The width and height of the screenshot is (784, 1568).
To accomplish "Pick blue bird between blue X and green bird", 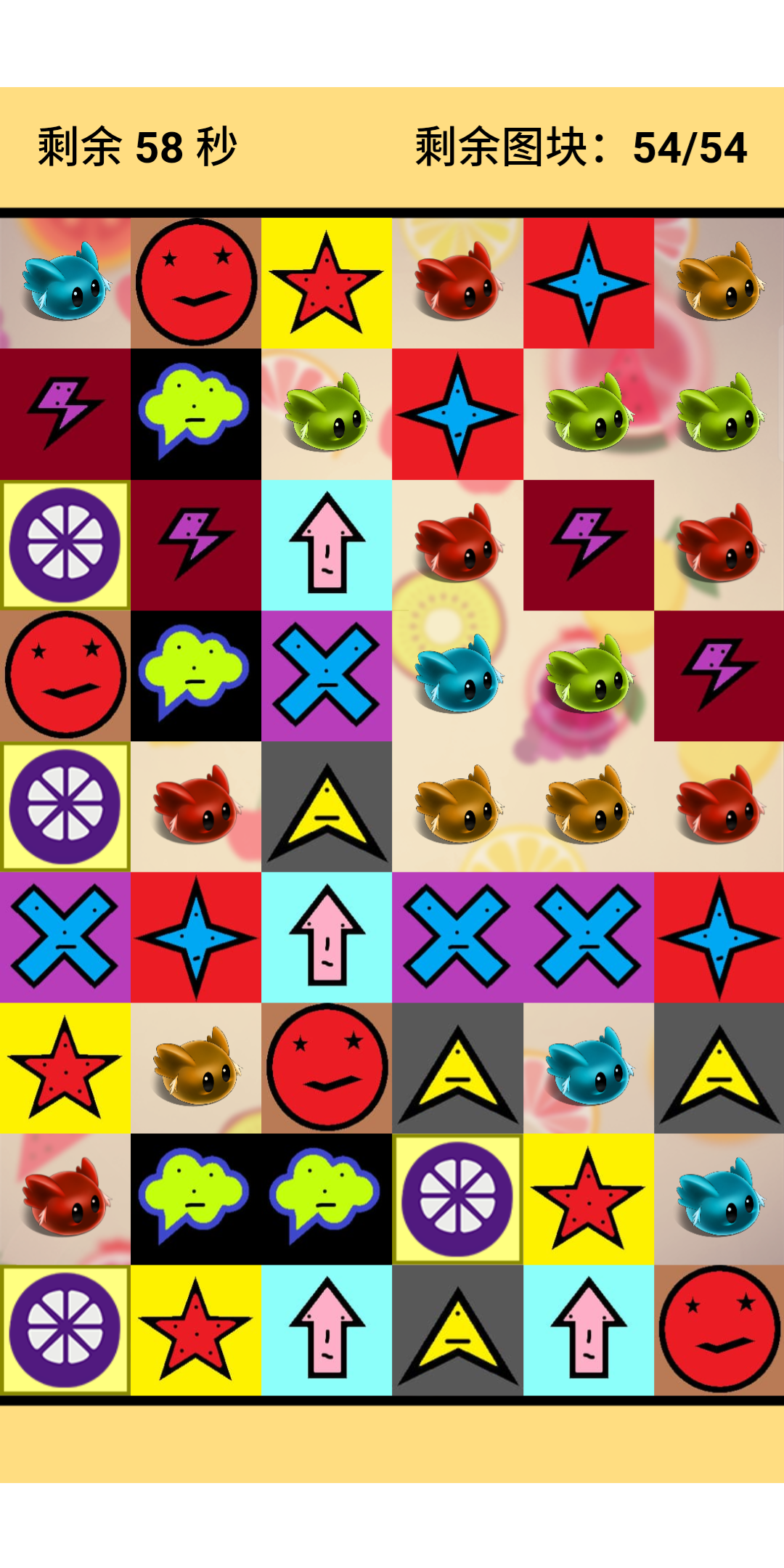I will (457, 676).
